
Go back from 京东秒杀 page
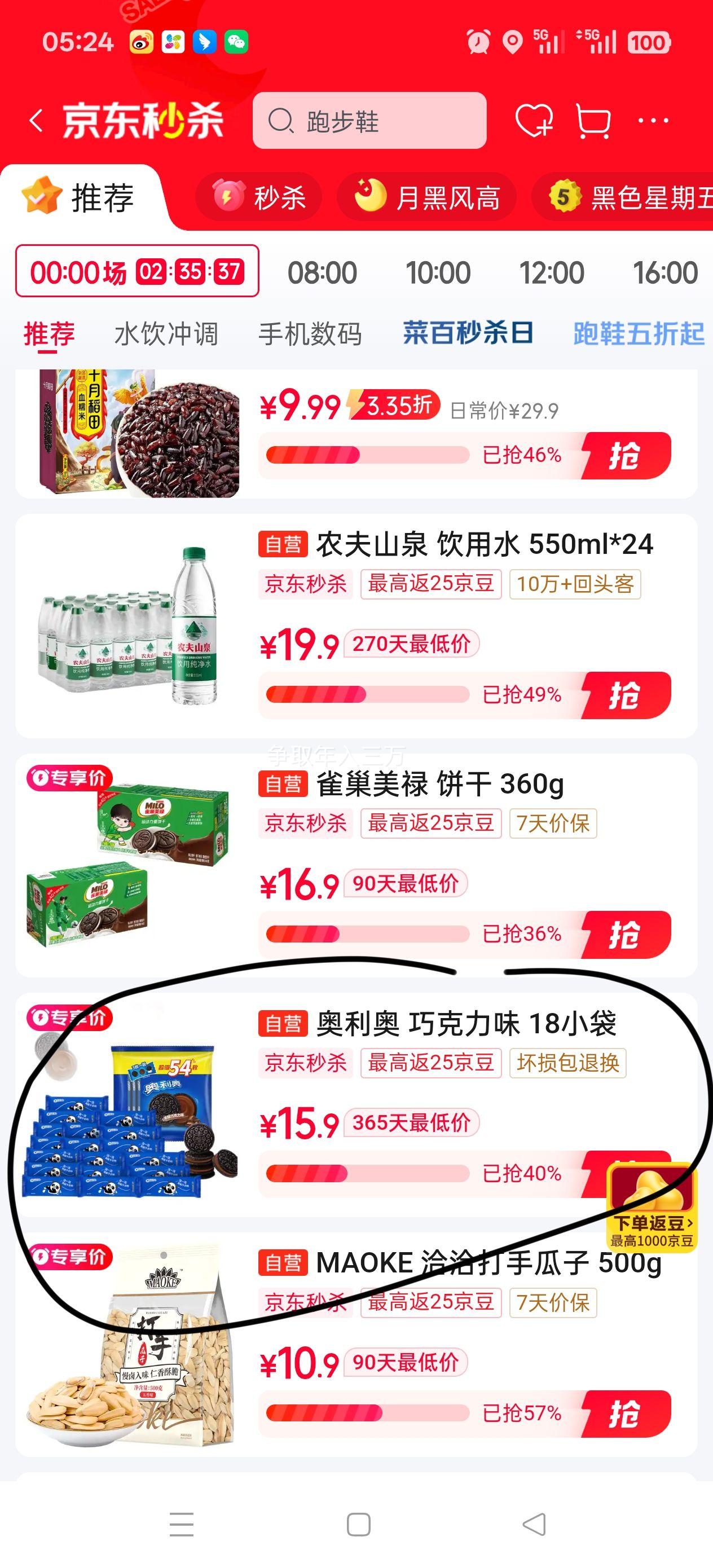tap(37, 121)
